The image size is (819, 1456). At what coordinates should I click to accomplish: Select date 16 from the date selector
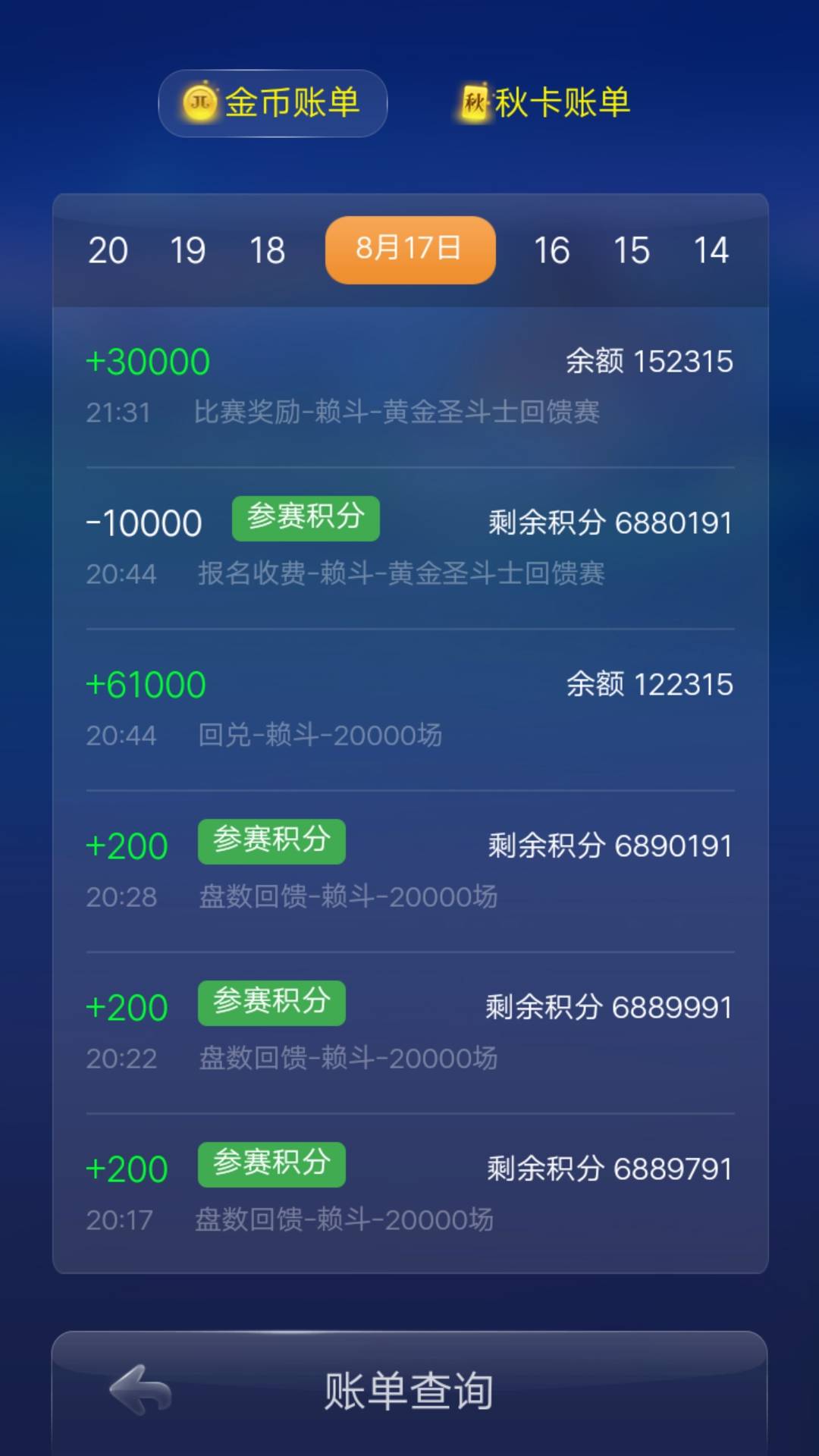[x=552, y=249]
